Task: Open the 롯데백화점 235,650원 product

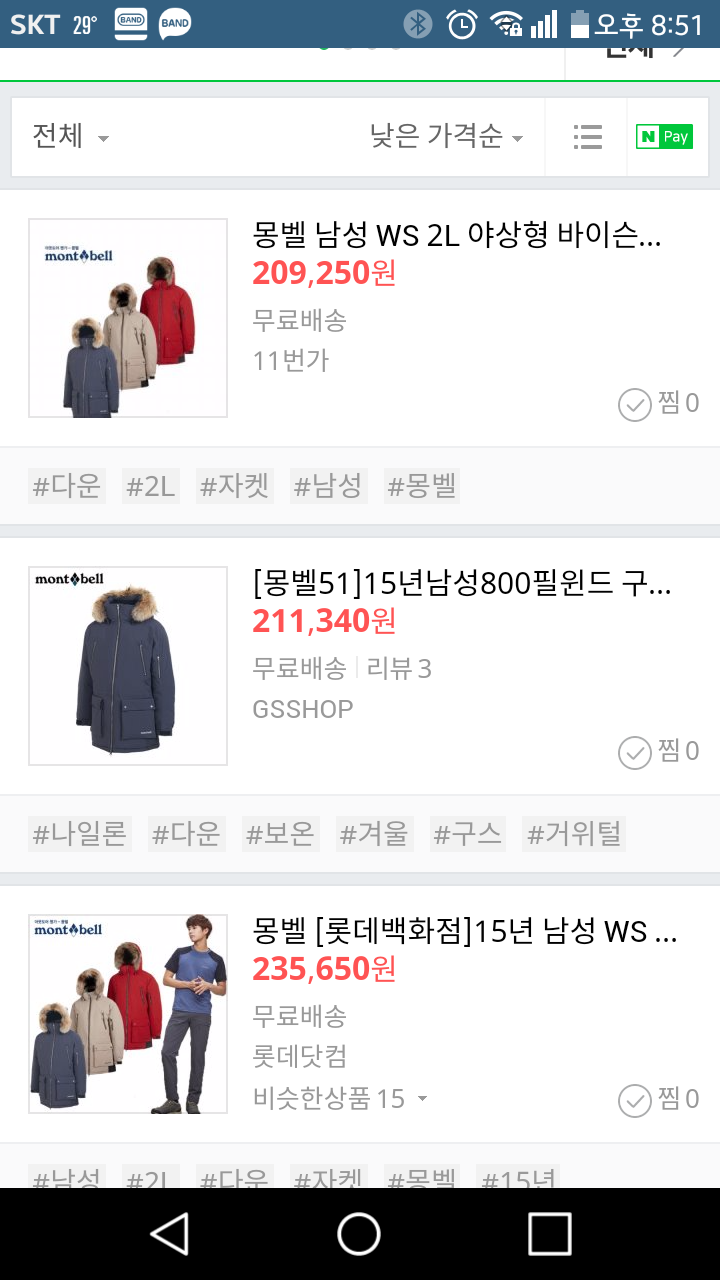Action: (465, 933)
